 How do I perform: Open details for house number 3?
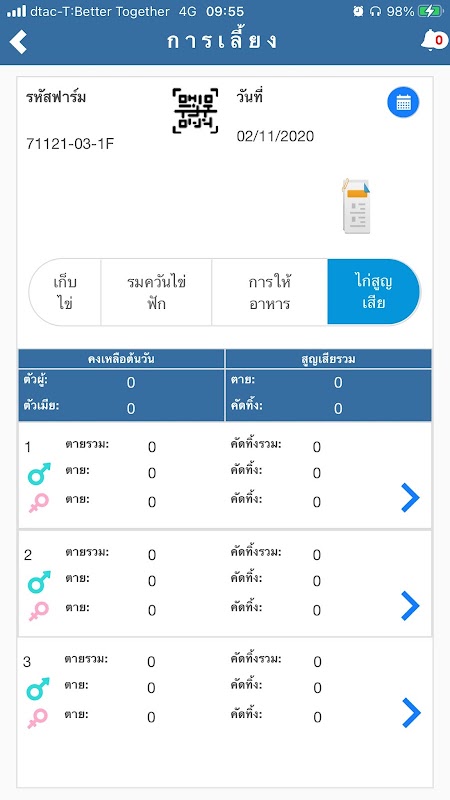[411, 713]
